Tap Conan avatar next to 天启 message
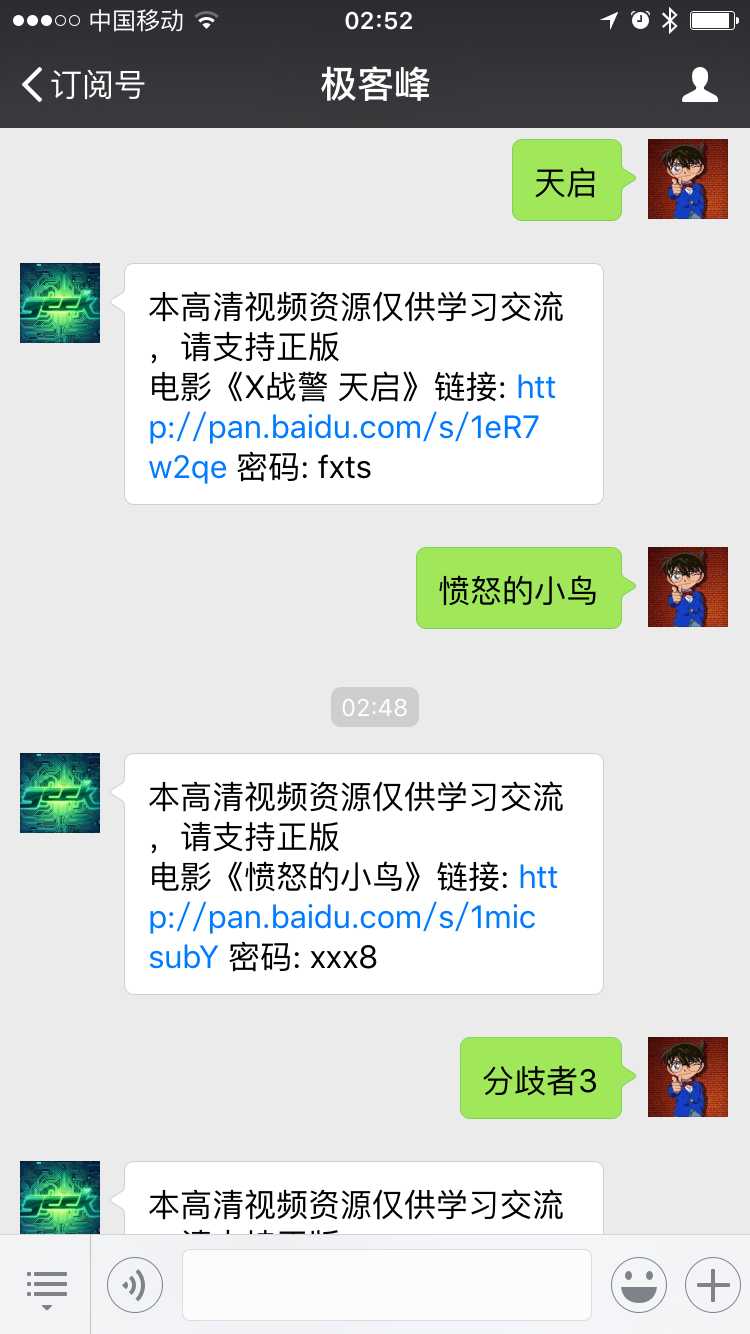The width and height of the screenshot is (750, 1334). pyautogui.click(x=687, y=180)
